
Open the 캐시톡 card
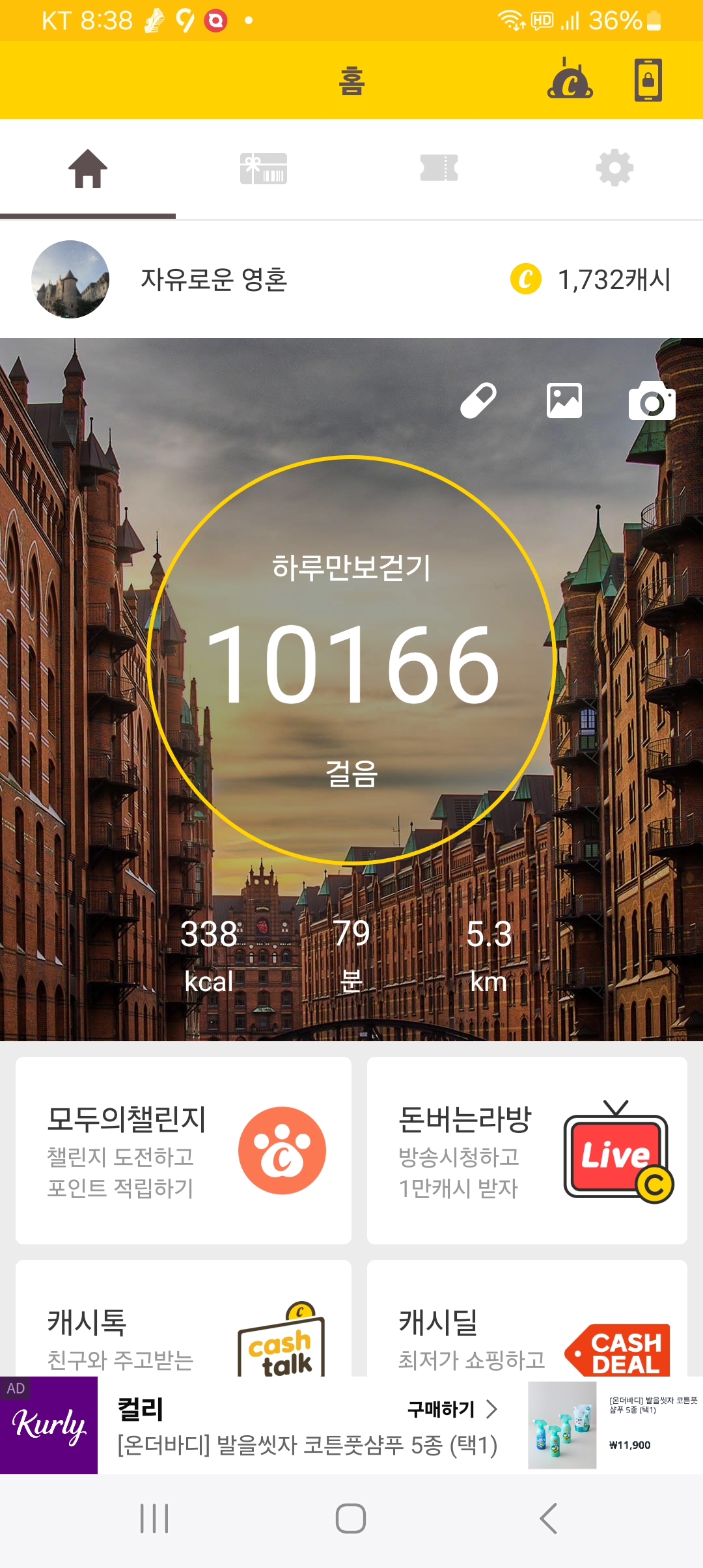(x=184, y=1322)
